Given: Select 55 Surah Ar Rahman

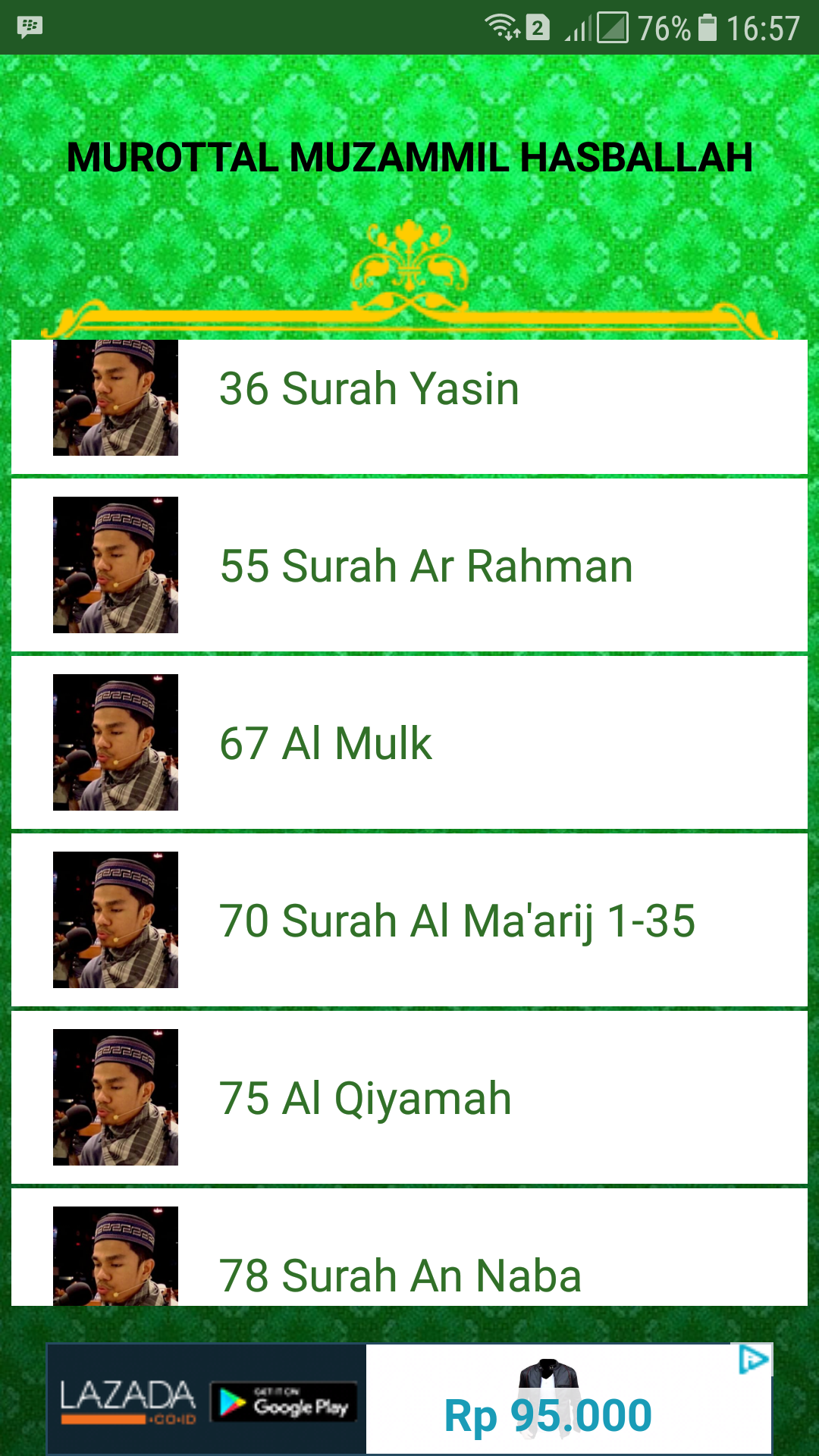Looking at the screenshot, I should point(409,565).
